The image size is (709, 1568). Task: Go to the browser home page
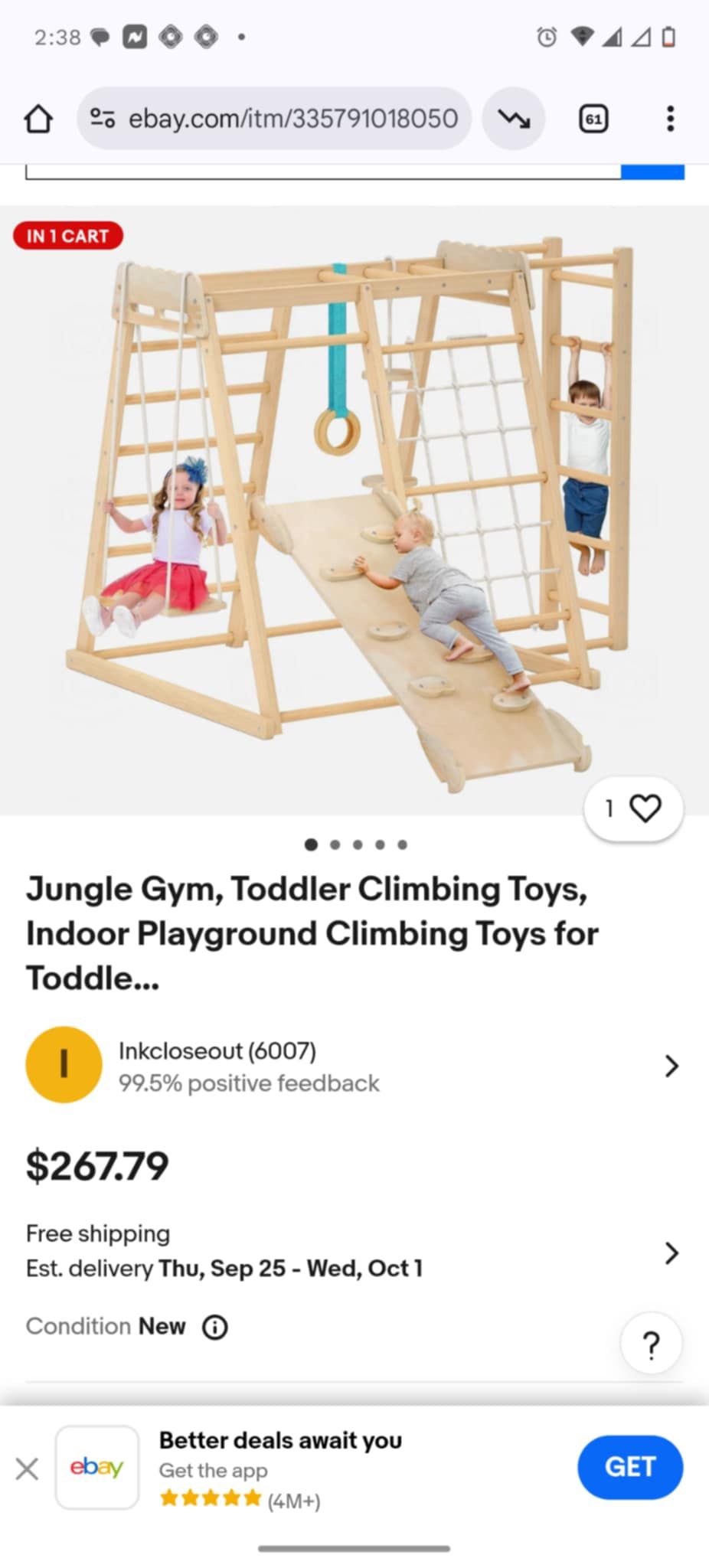tap(38, 119)
